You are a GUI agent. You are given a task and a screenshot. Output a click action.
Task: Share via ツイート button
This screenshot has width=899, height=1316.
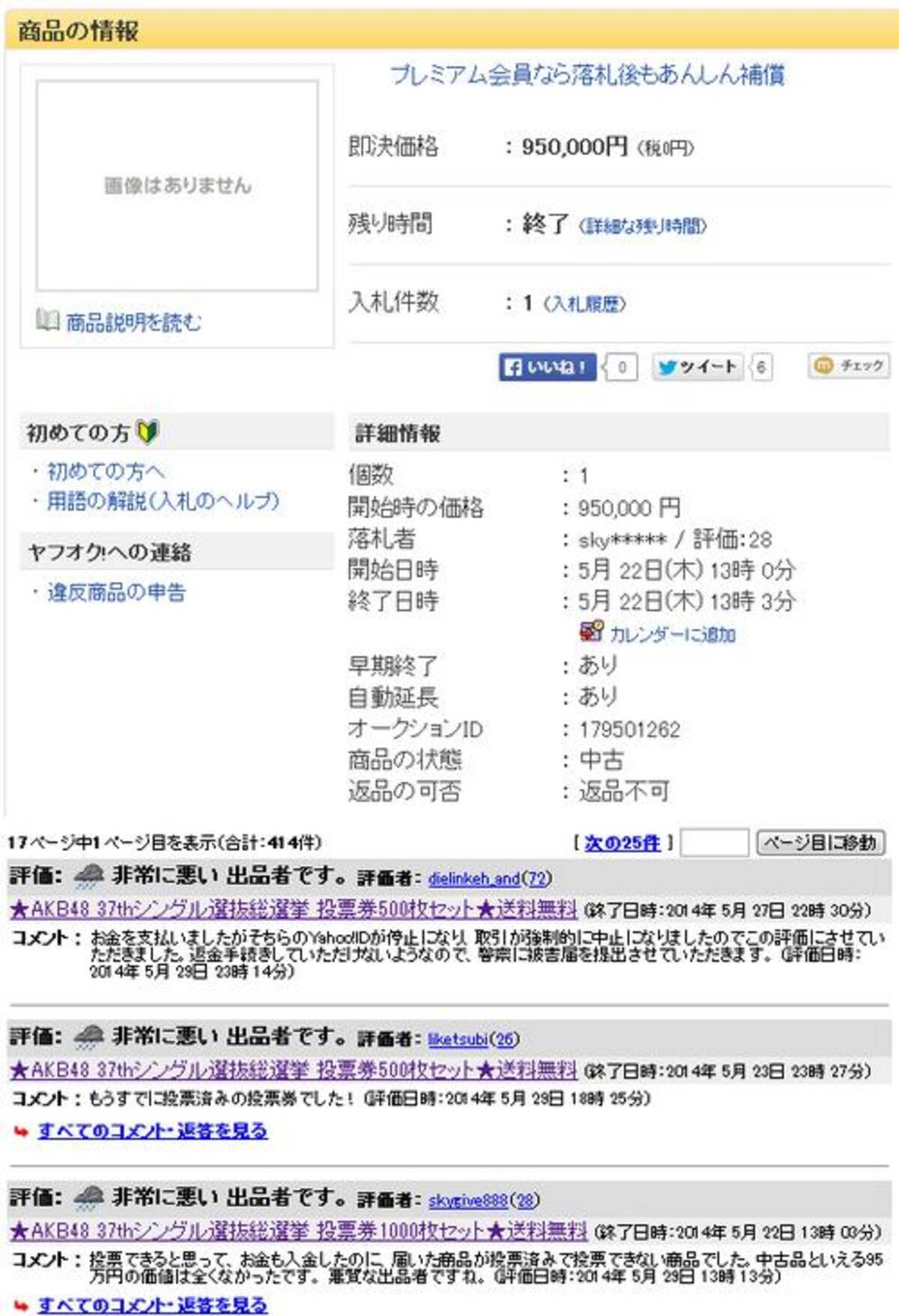(x=697, y=367)
